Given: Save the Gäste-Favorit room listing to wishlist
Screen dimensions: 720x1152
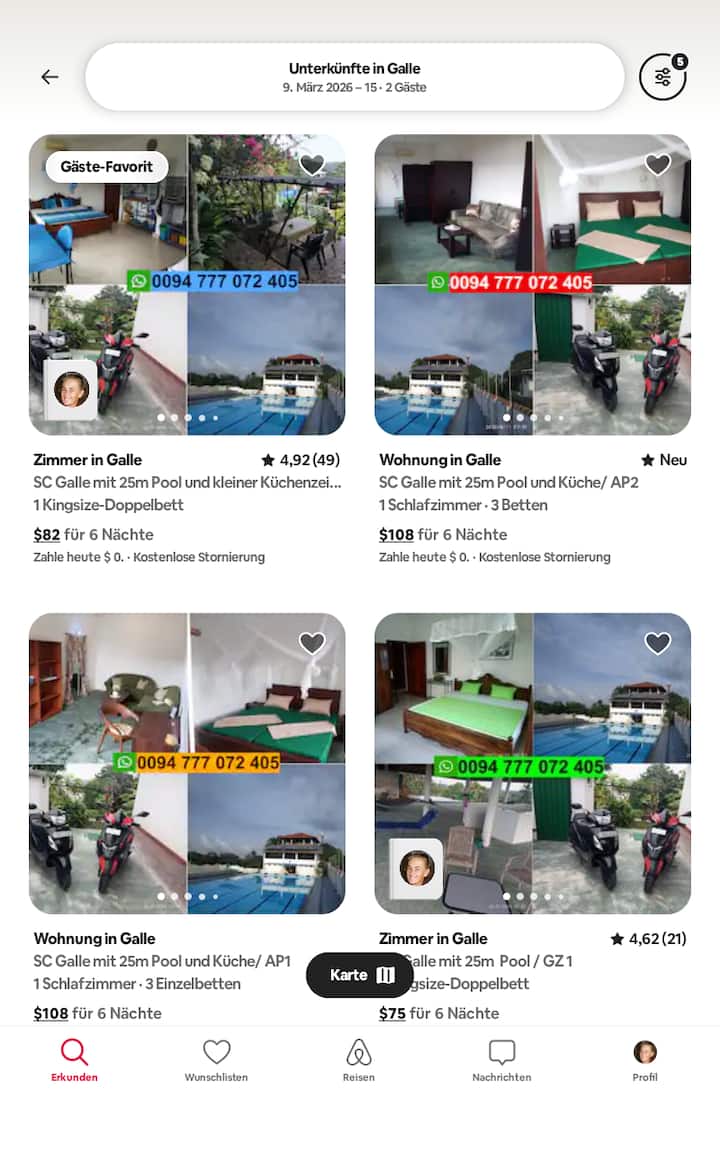Looking at the screenshot, I should [x=312, y=165].
